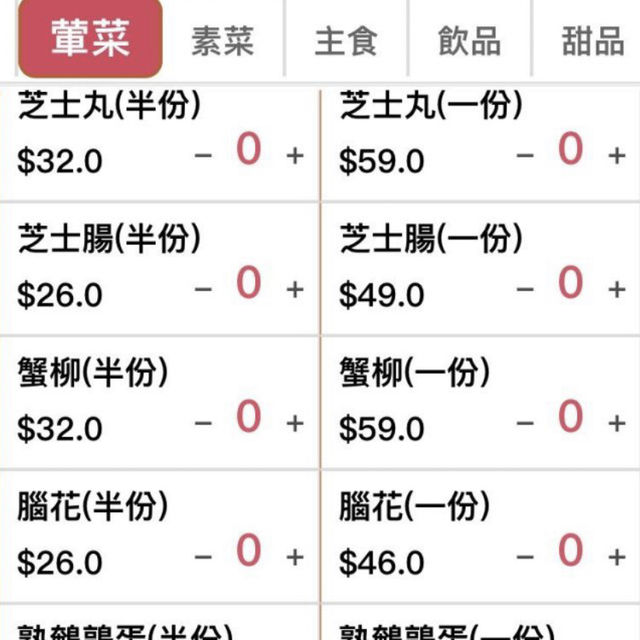The width and height of the screenshot is (640, 640).
Task: Reduce 芝士丸(一份) quantity with minus
Action: coord(525,156)
